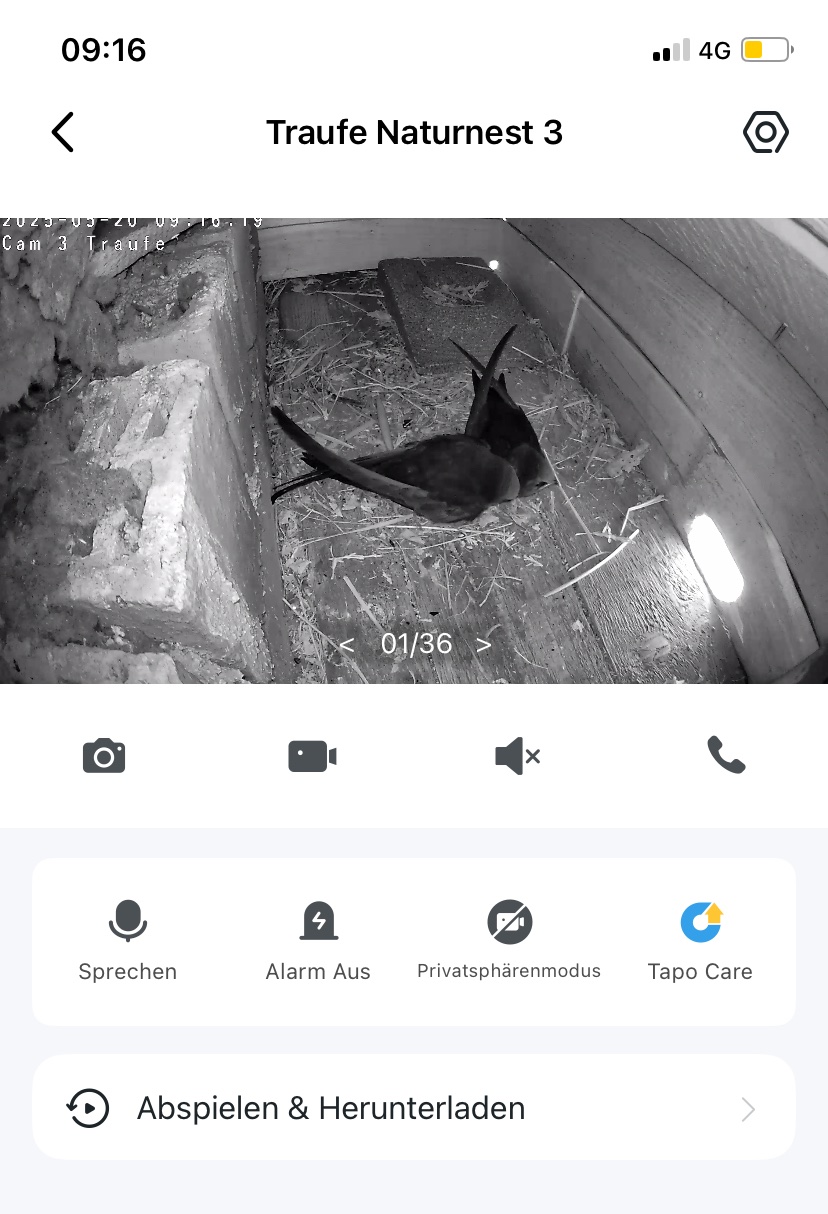The height and width of the screenshot is (1214, 828).
Task: Go to the previous camera arrow
Action: point(347,645)
